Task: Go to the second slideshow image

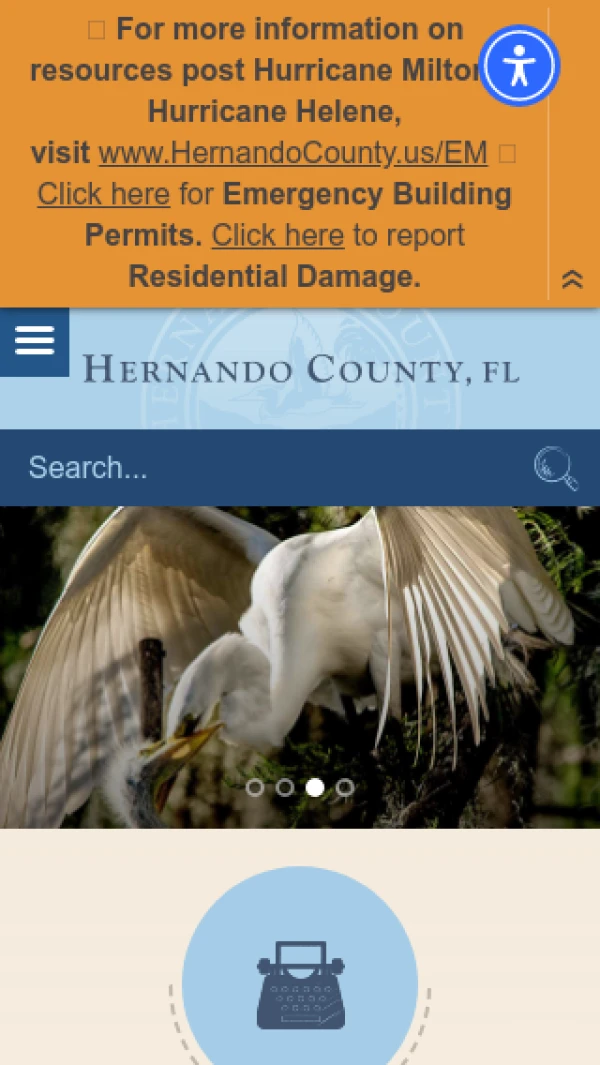Action: pos(285,788)
